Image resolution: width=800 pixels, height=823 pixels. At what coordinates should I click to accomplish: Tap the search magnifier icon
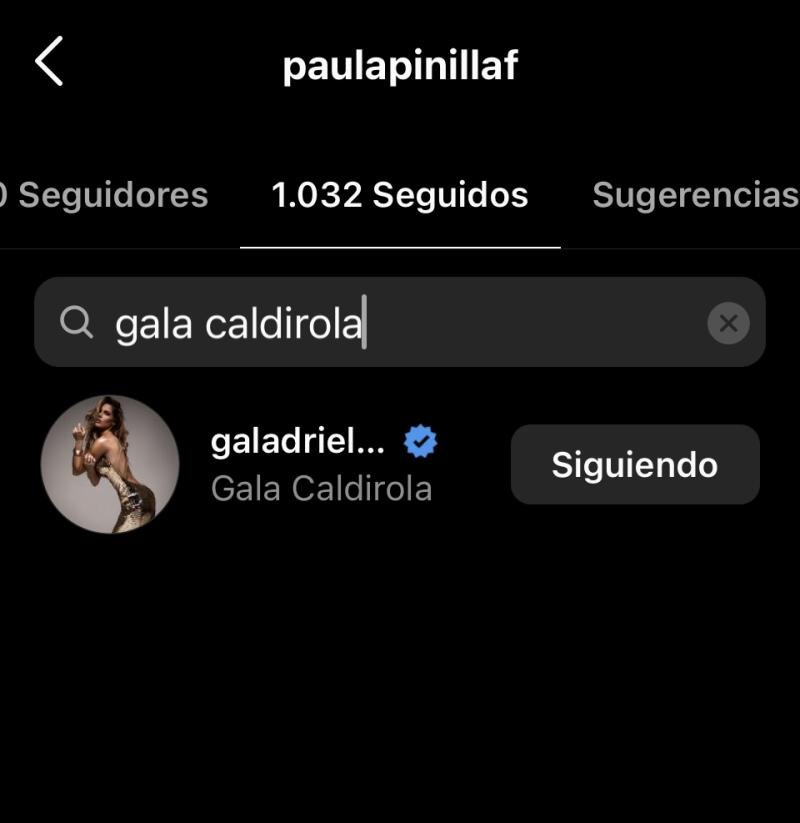(78, 322)
